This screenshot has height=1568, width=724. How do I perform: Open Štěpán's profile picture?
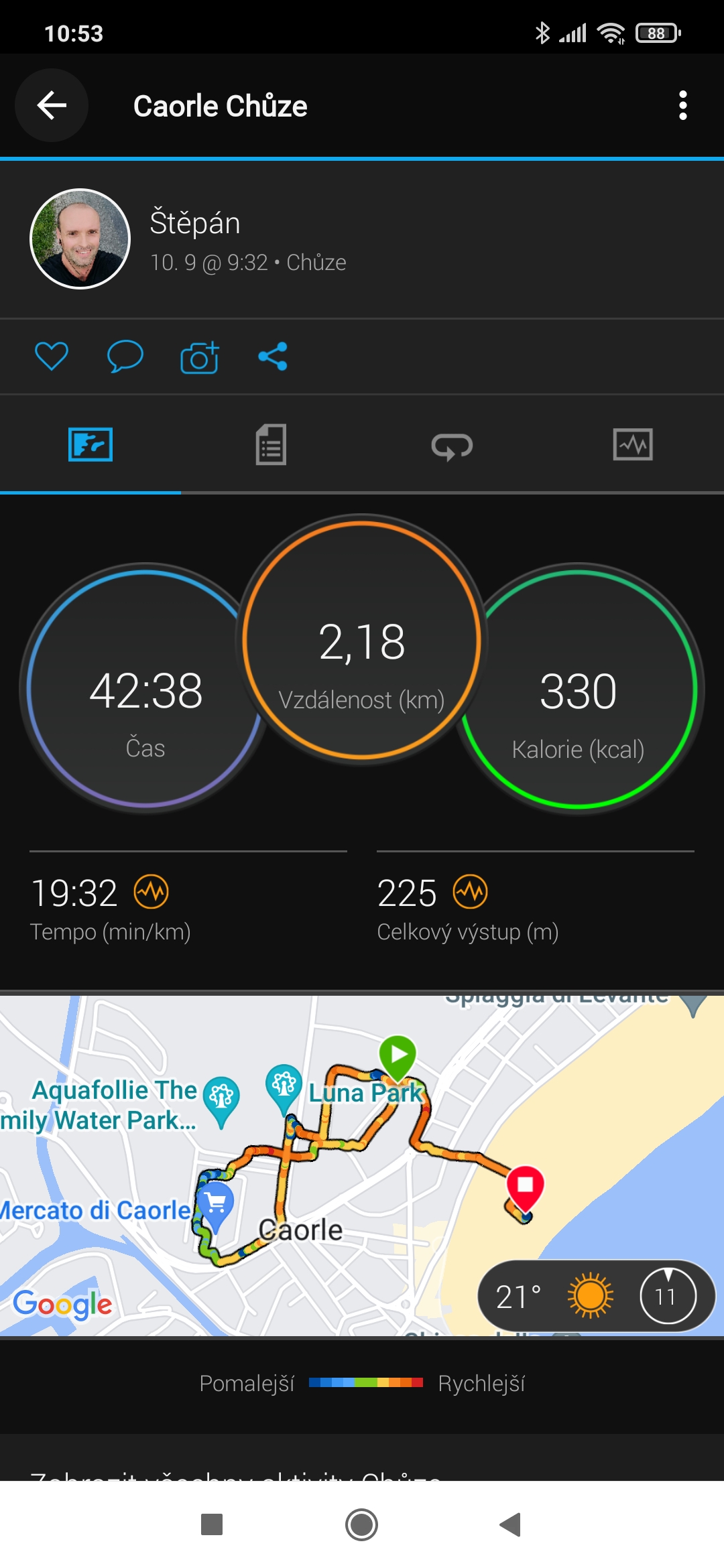click(x=80, y=239)
